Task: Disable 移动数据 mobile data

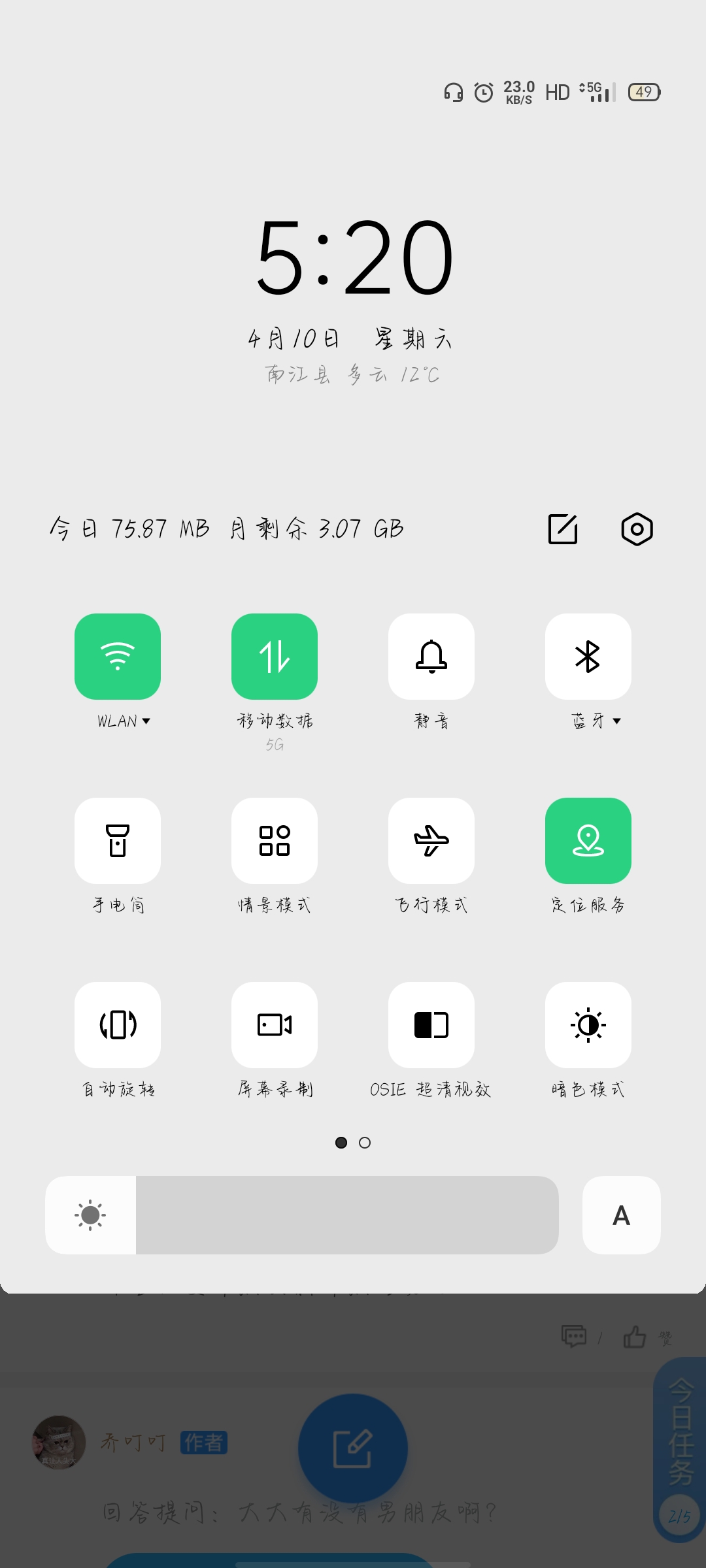Action: pyautogui.click(x=275, y=657)
